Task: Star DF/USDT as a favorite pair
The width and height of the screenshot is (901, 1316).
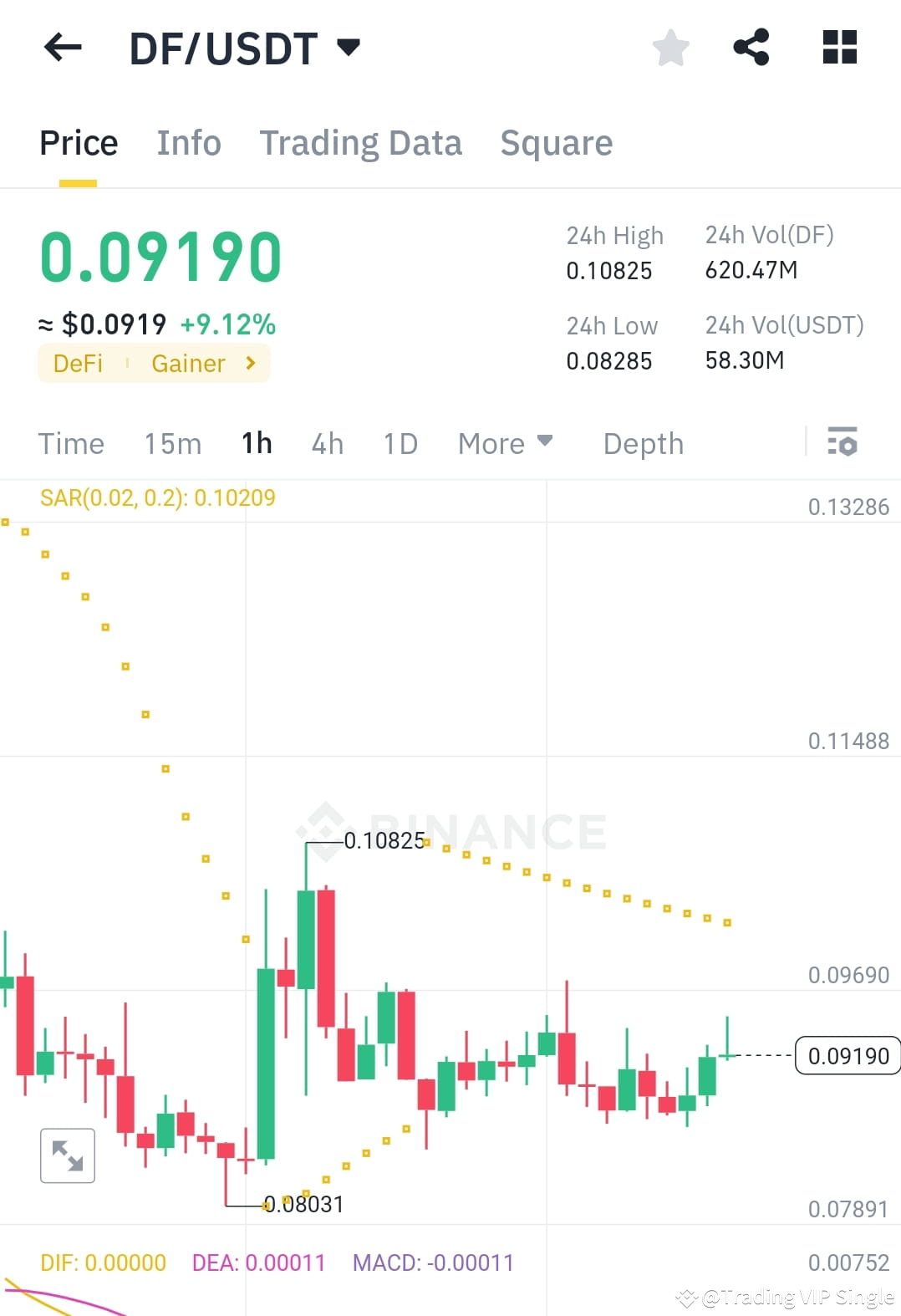Action: click(x=671, y=48)
